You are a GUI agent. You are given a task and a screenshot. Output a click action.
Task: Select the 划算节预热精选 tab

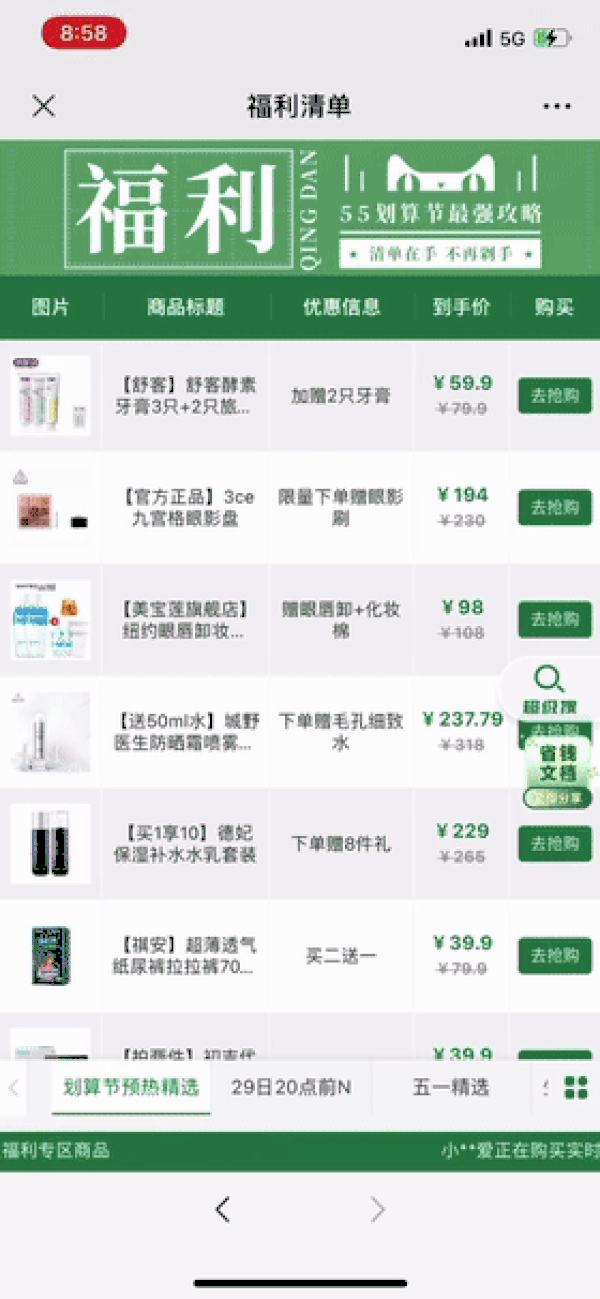(131, 1088)
